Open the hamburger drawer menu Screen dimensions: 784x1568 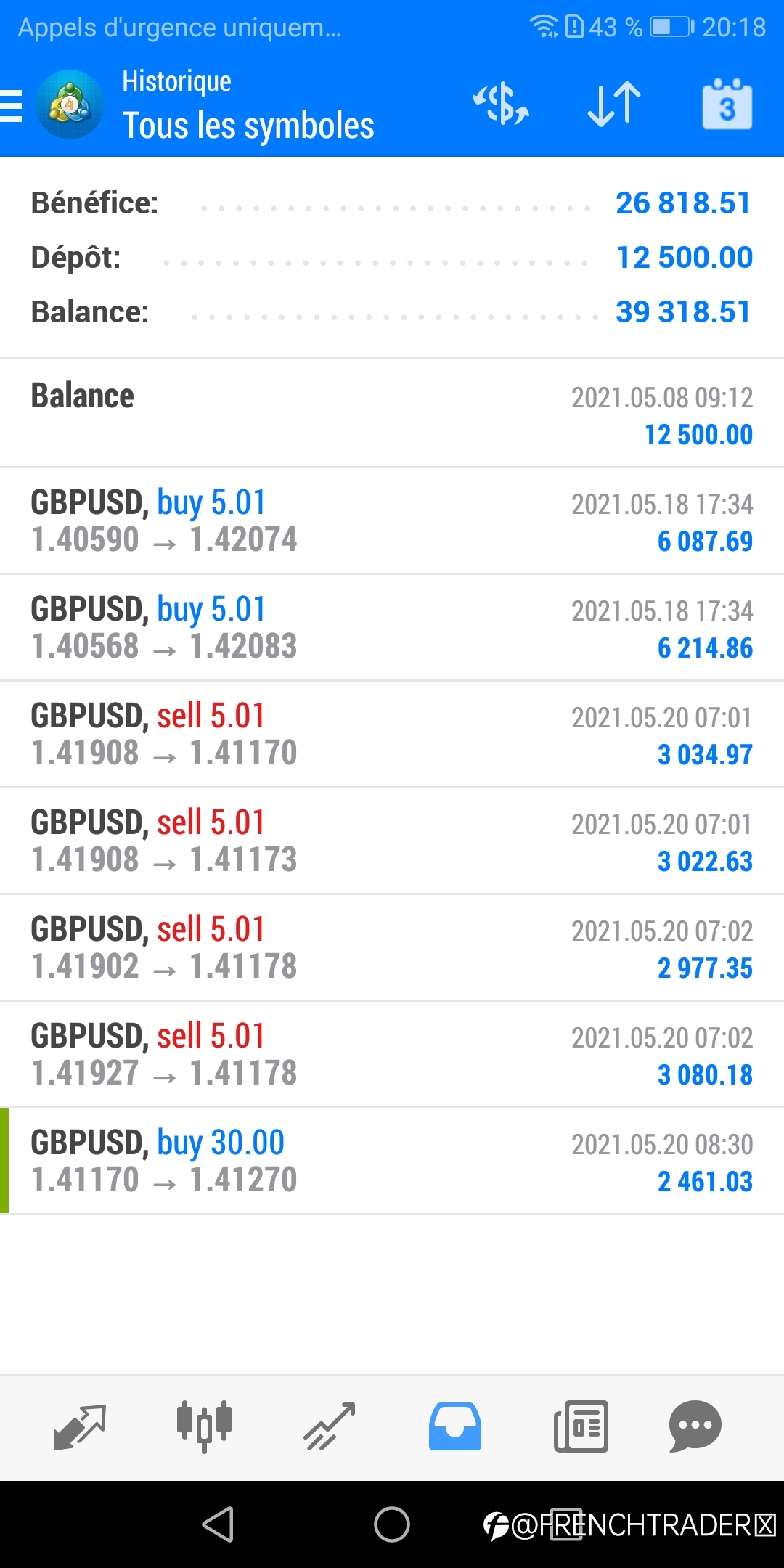11,105
